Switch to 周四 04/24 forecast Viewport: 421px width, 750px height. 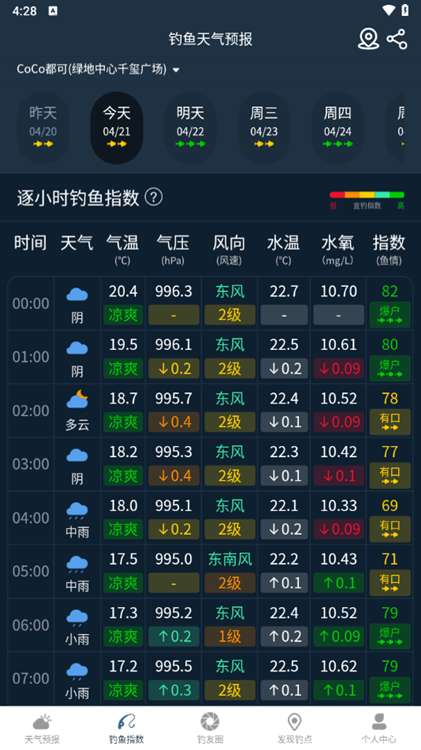[x=338, y=127]
